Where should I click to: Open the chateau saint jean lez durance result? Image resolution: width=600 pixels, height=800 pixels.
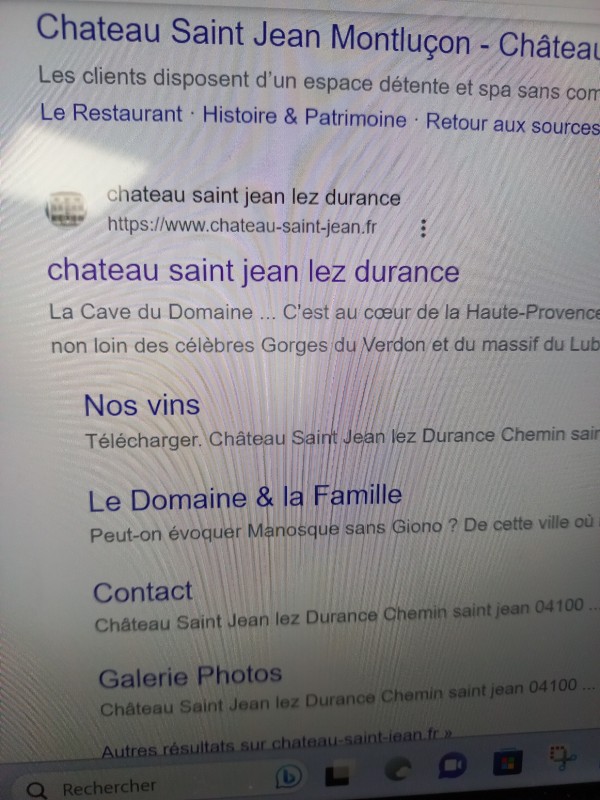[x=253, y=271]
